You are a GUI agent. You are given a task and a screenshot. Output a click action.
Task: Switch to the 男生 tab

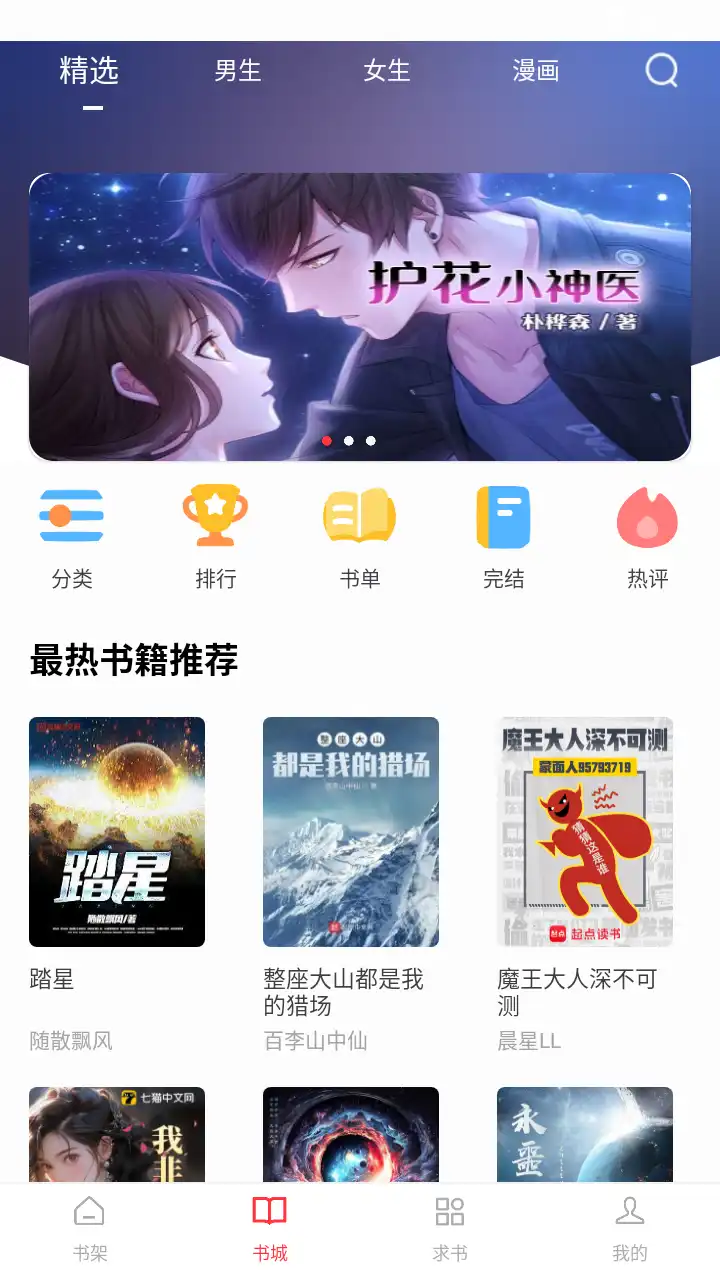click(238, 70)
